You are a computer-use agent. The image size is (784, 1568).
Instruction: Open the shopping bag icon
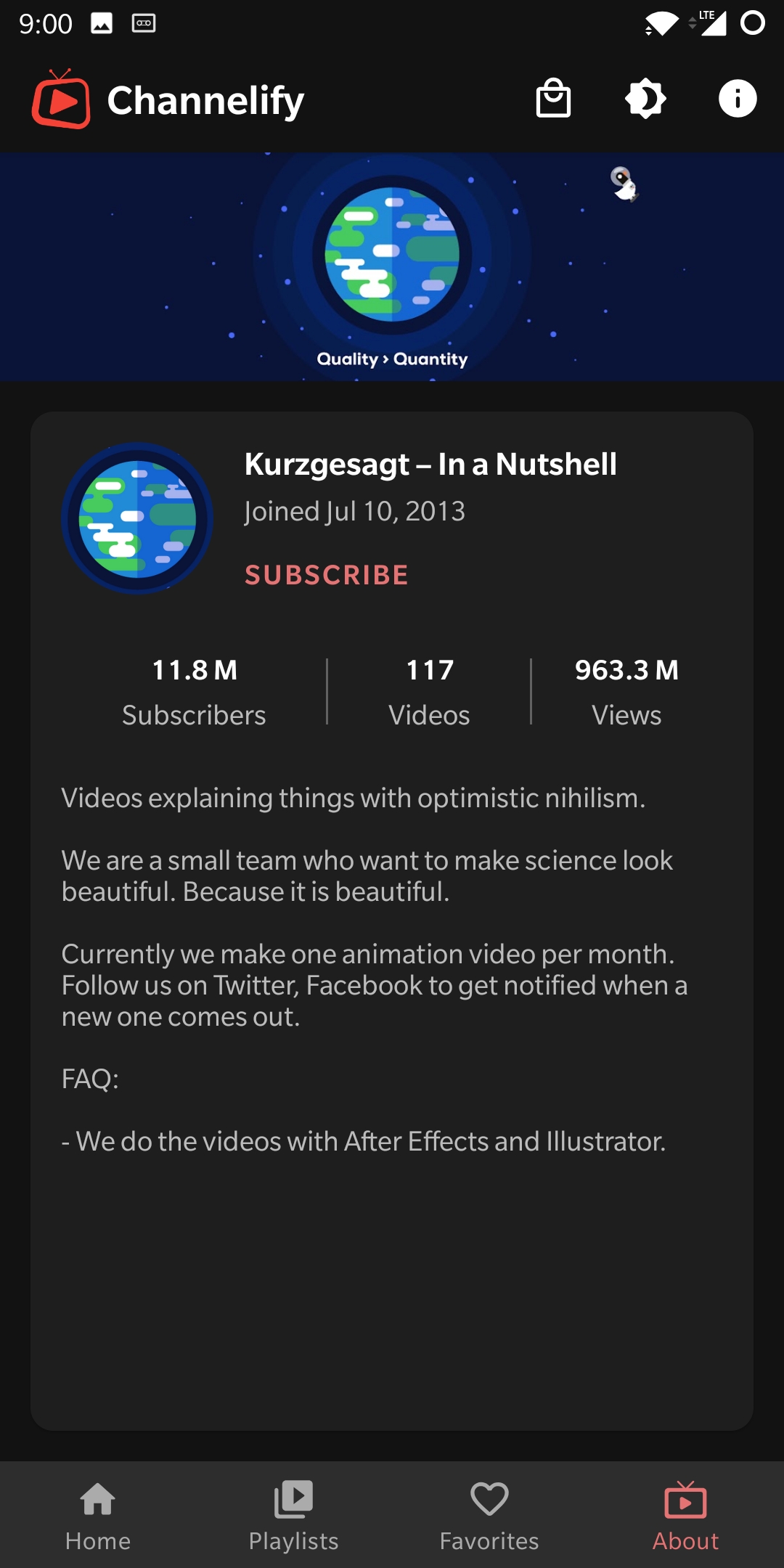tap(553, 99)
